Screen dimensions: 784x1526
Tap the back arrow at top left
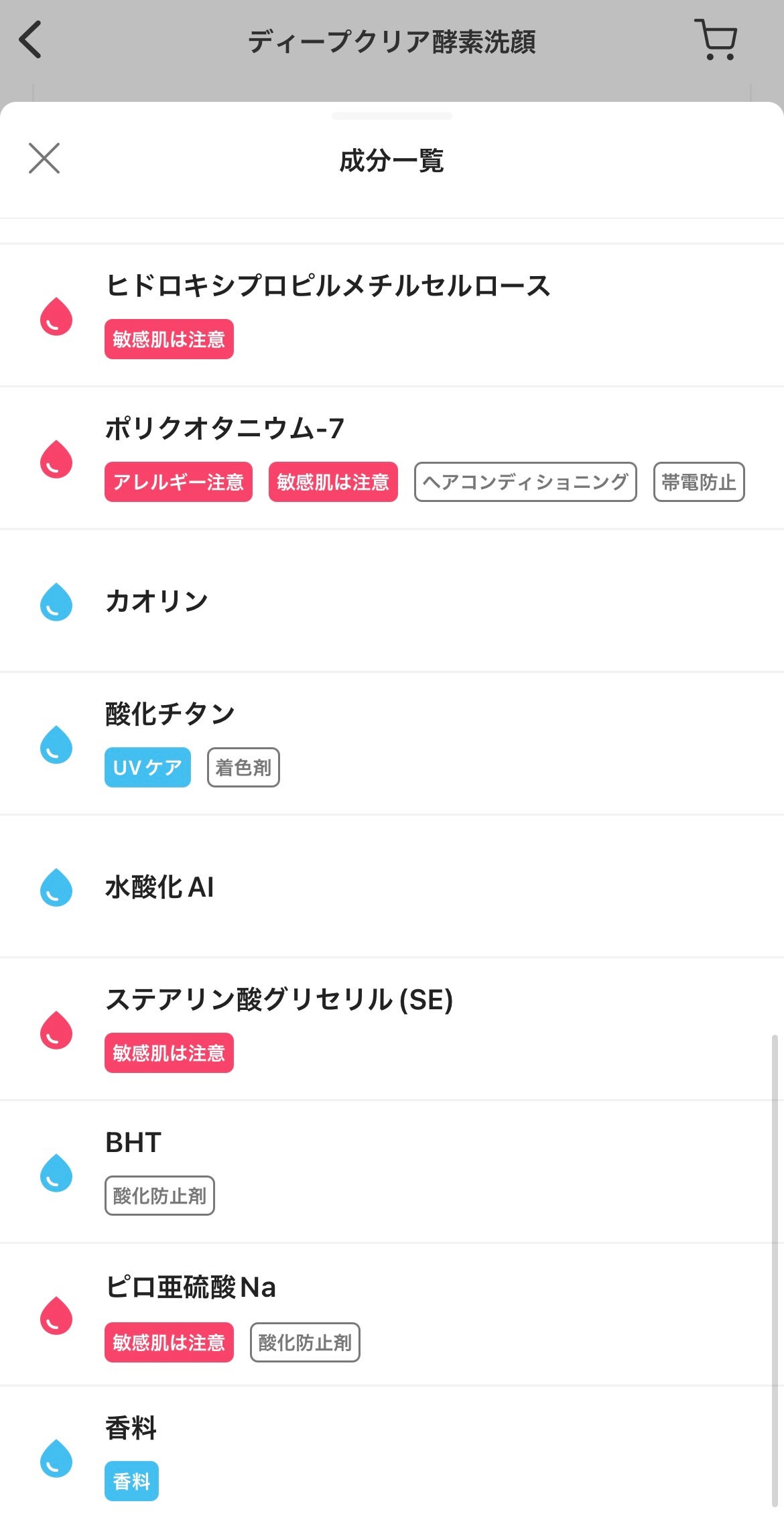[x=30, y=40]
